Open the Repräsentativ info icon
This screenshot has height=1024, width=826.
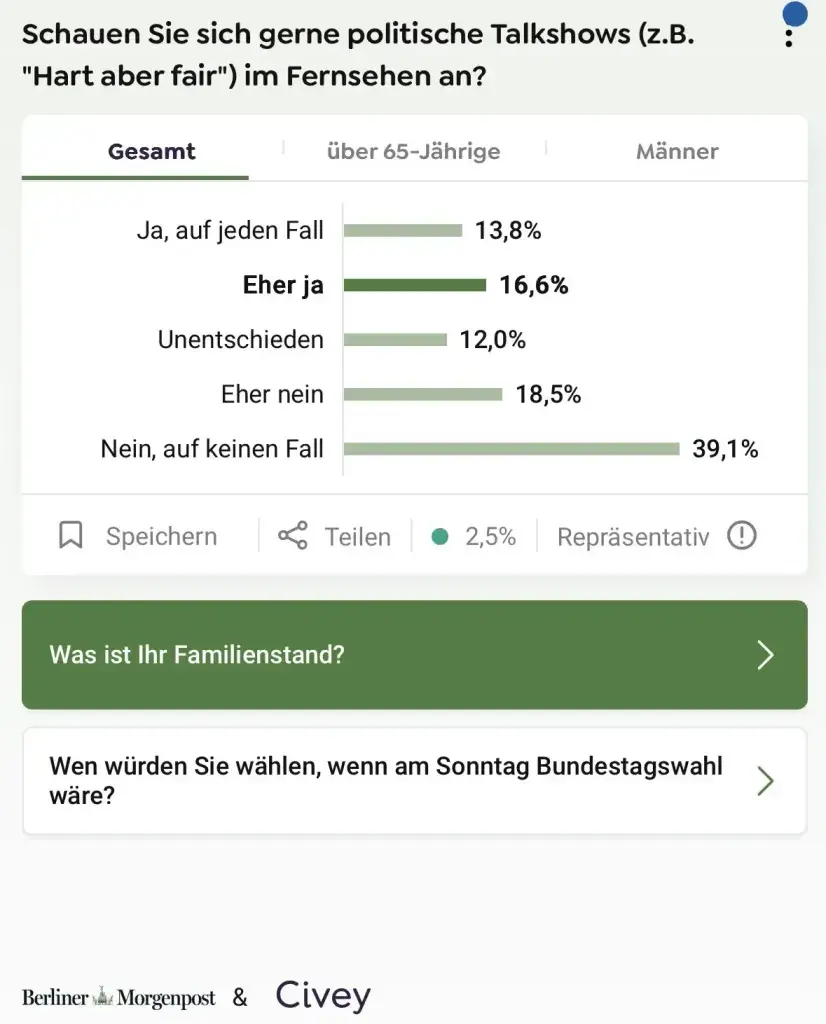click(741, 537)
